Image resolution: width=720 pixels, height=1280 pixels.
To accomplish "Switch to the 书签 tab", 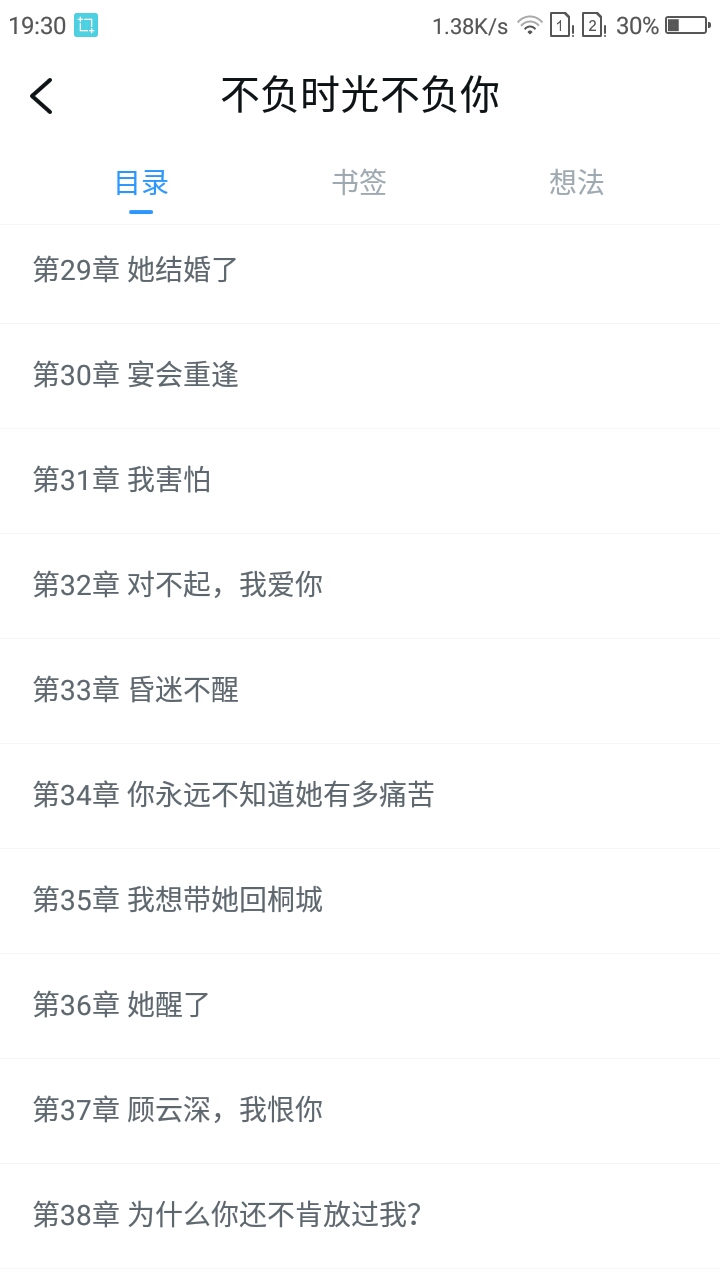I will click(359, 182).
